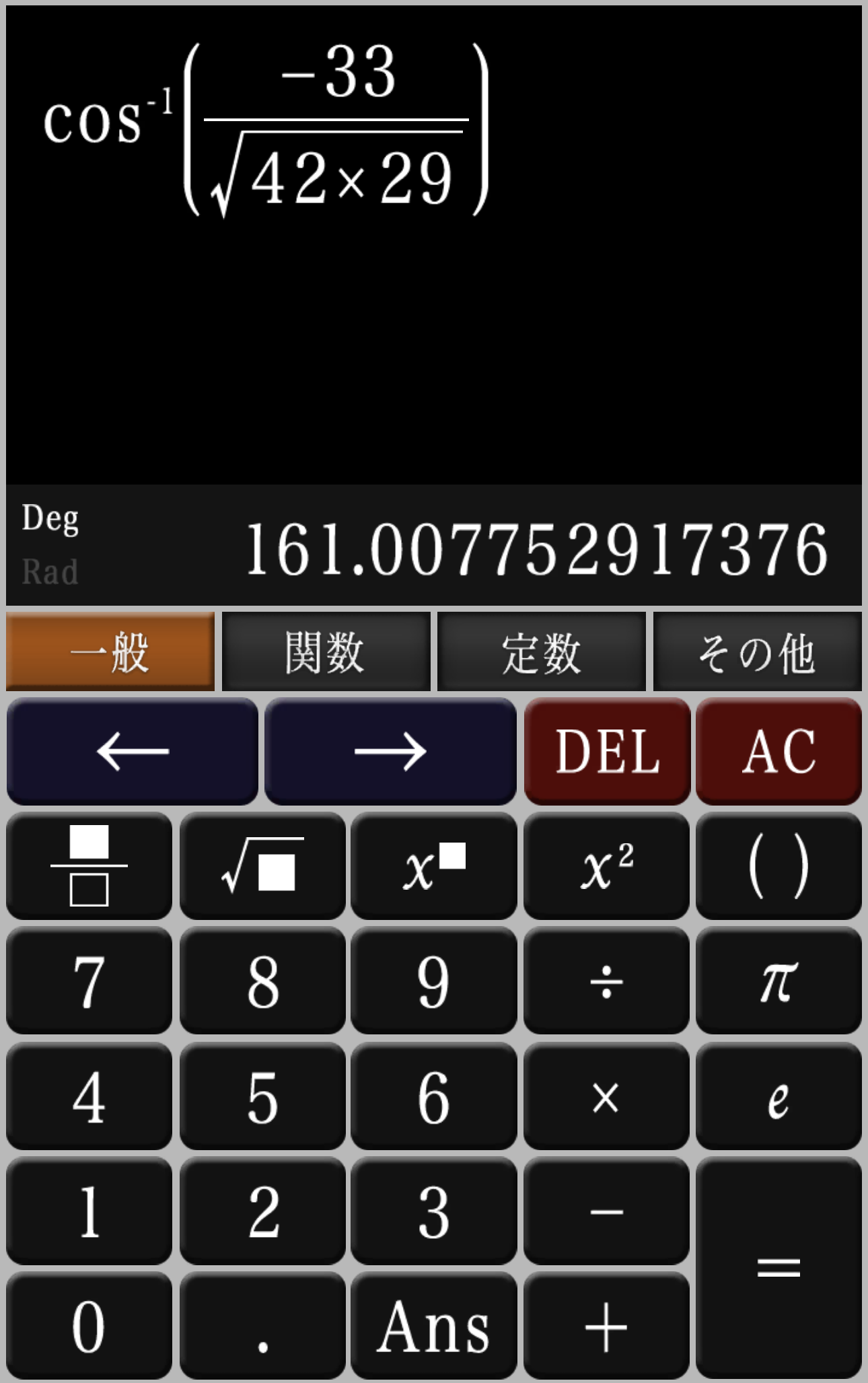Delete last entry with DEL
868x1383 pixels.
tap(607, 751)
